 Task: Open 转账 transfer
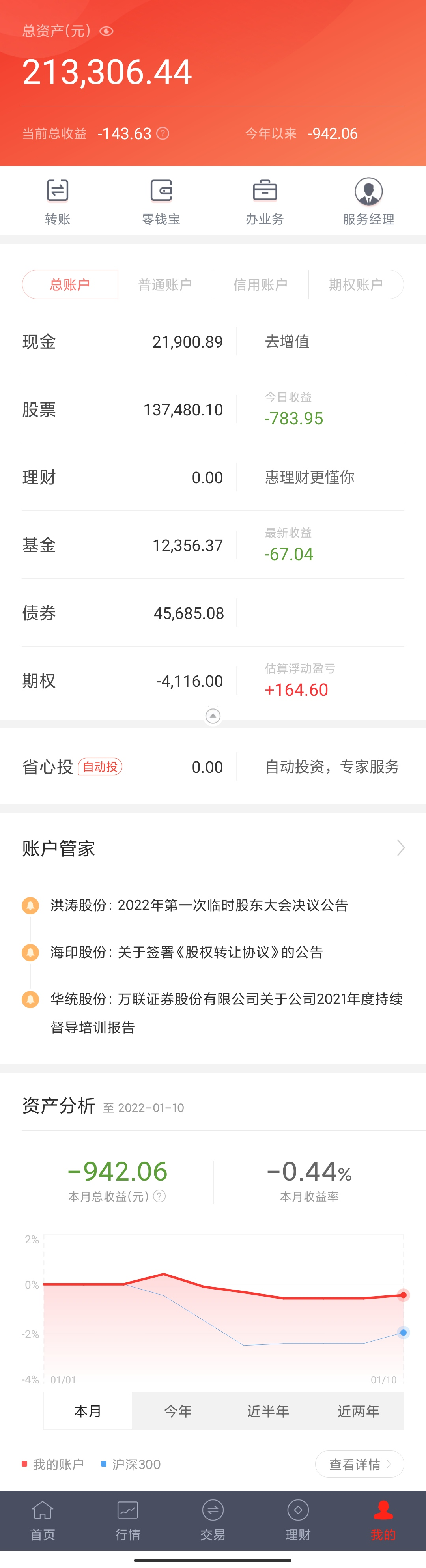pyautogui.click(x=57, y=202)
